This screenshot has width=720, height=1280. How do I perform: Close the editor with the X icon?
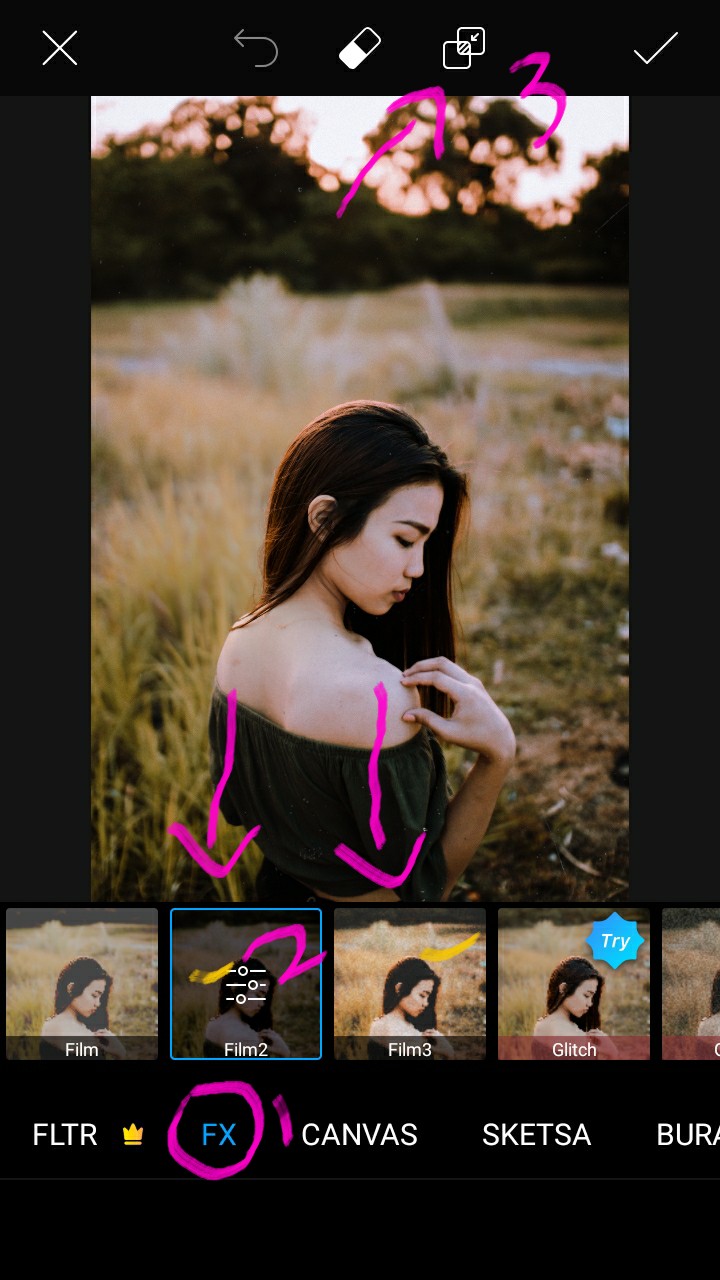coord(60,48)
